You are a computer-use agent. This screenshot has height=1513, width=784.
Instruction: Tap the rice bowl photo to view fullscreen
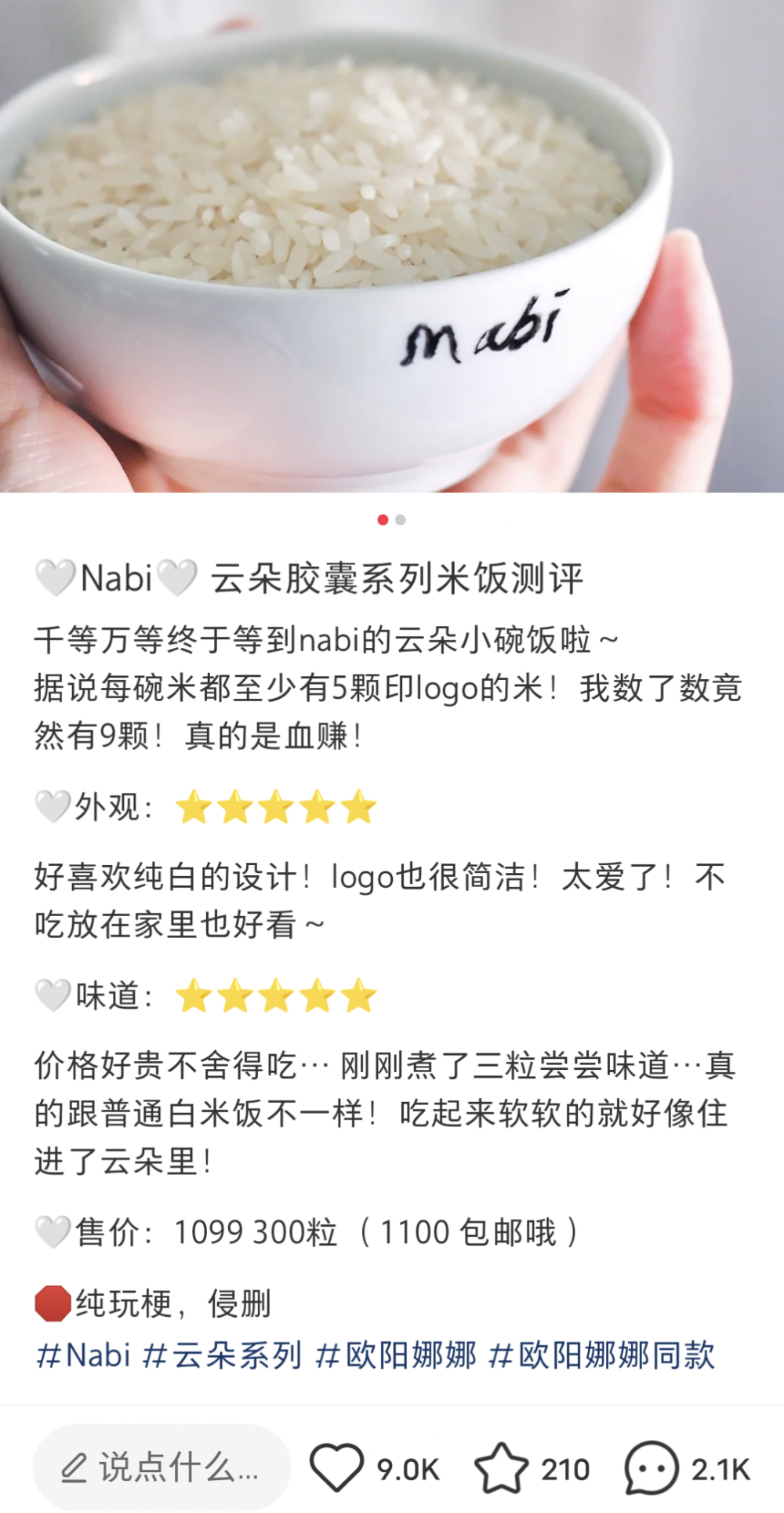click(x=392, y=251)
